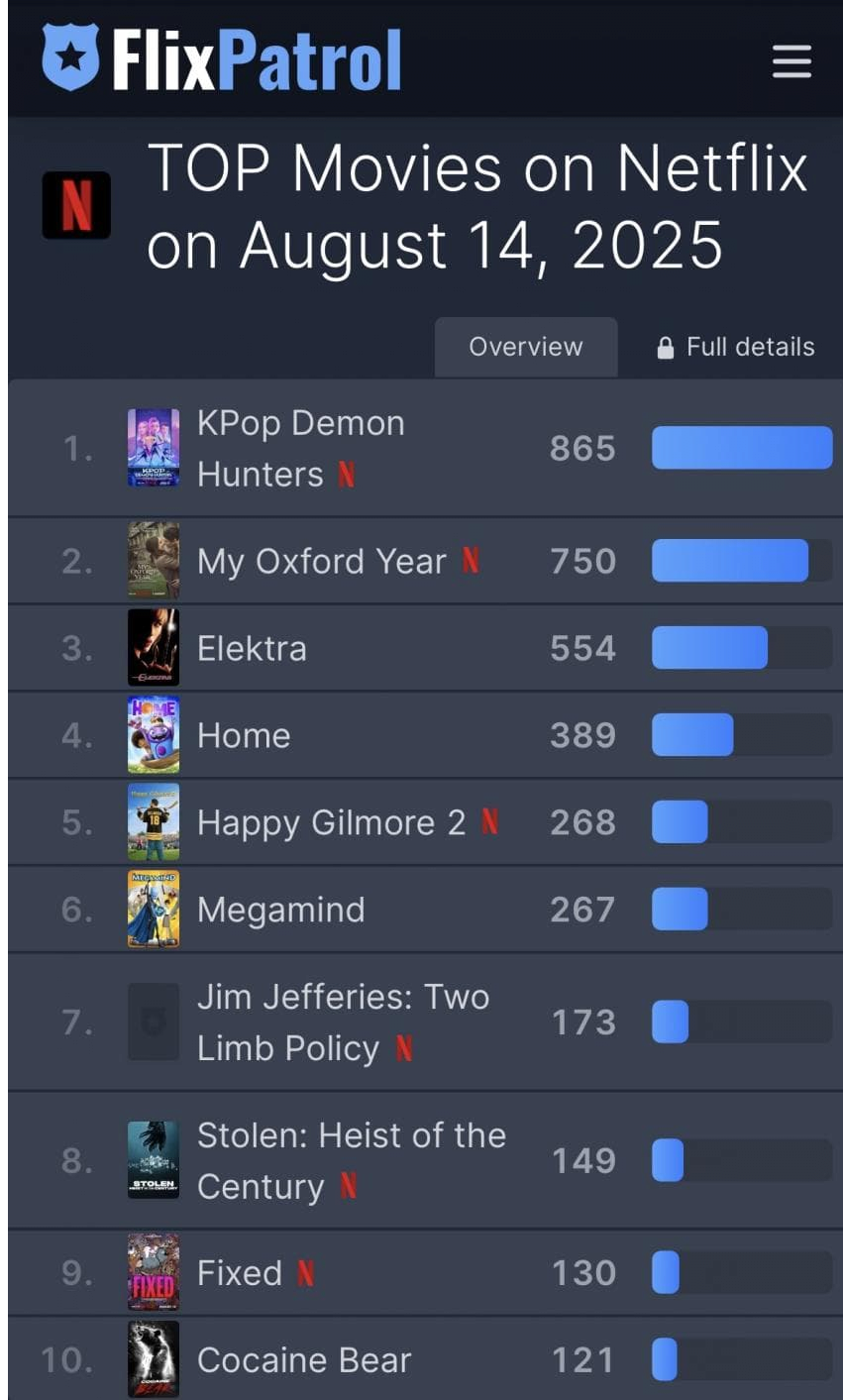Select the movie Home in the ranking

pyautogui.click(x=244, y=735)
